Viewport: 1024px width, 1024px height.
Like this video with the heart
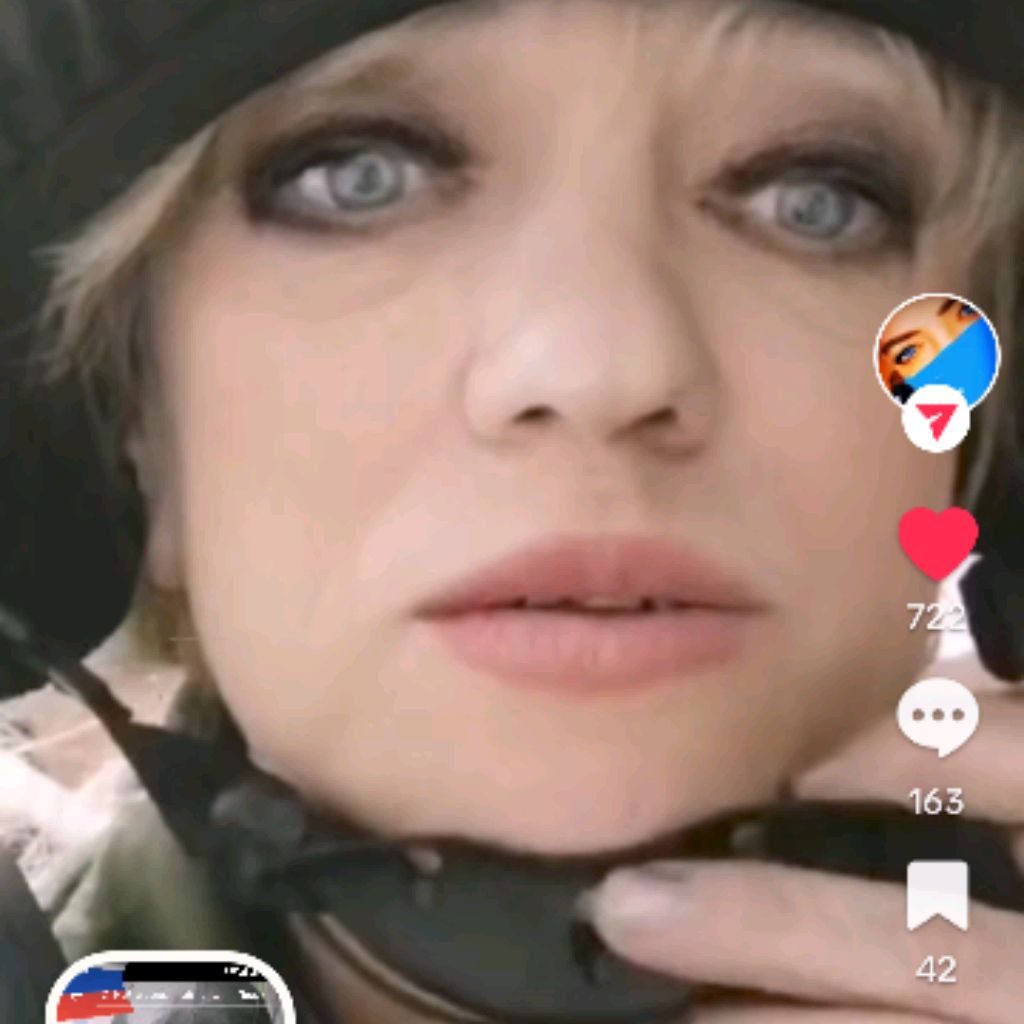pos(937,541)
